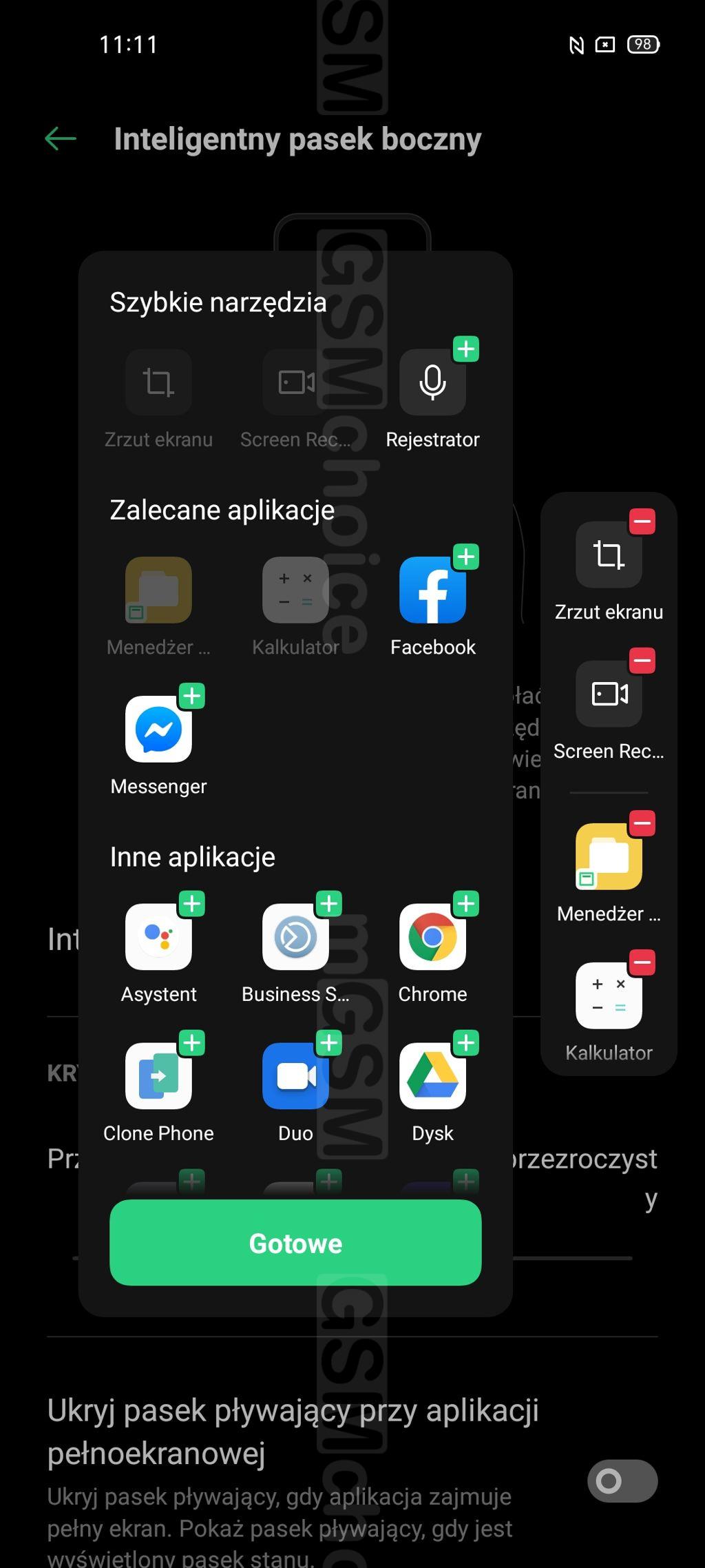Remove Screen Recording from the sidebar
The width and height of the screenshot is (705, 1568).
642,661
